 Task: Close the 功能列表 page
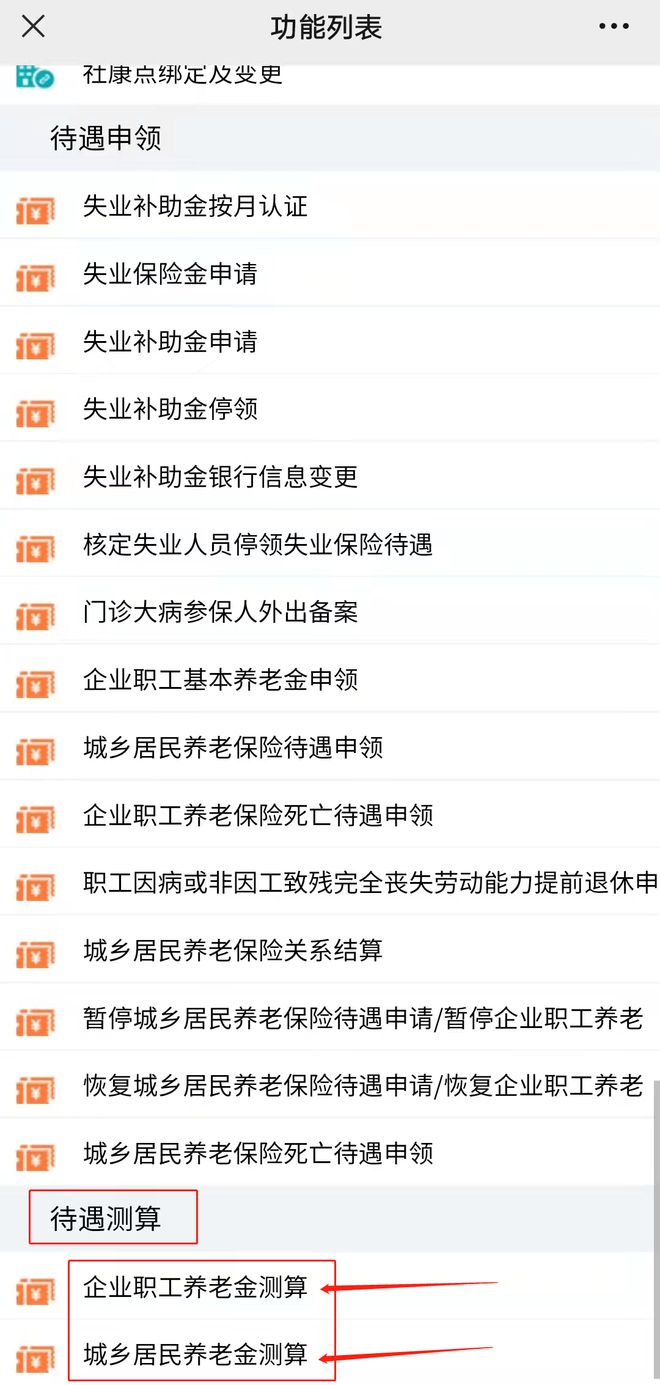pos(33,27)
